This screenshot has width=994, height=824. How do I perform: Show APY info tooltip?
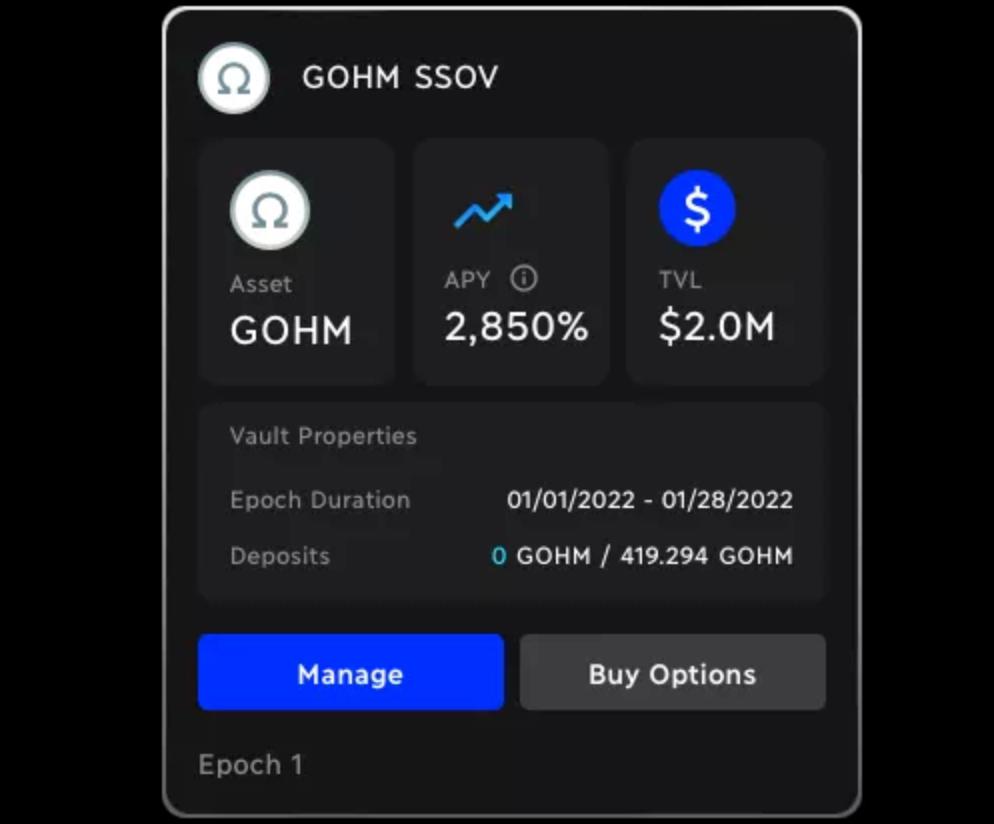[523, 279]
